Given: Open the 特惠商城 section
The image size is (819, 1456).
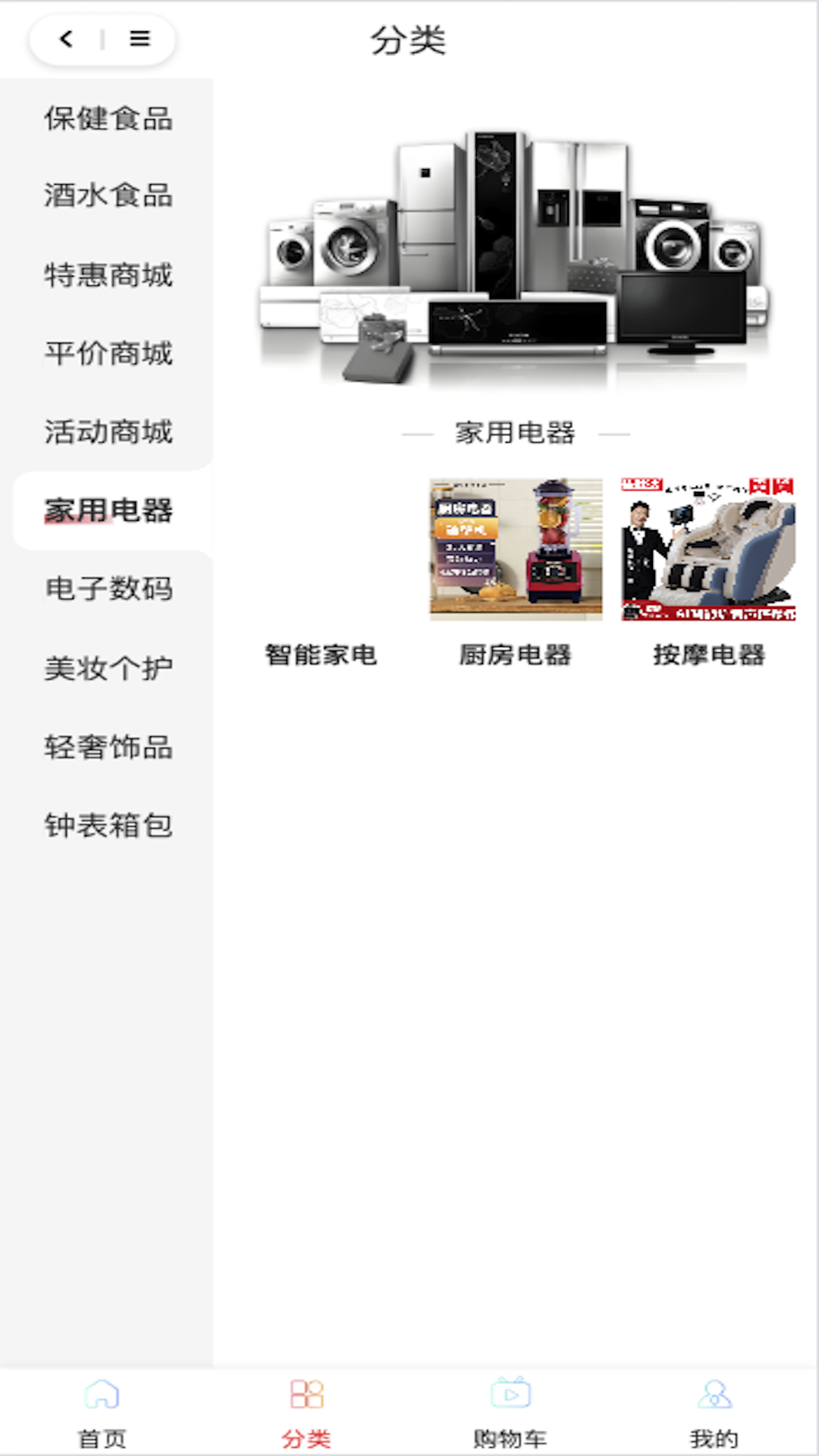Looking at the screenshot, I should [108, 277].
